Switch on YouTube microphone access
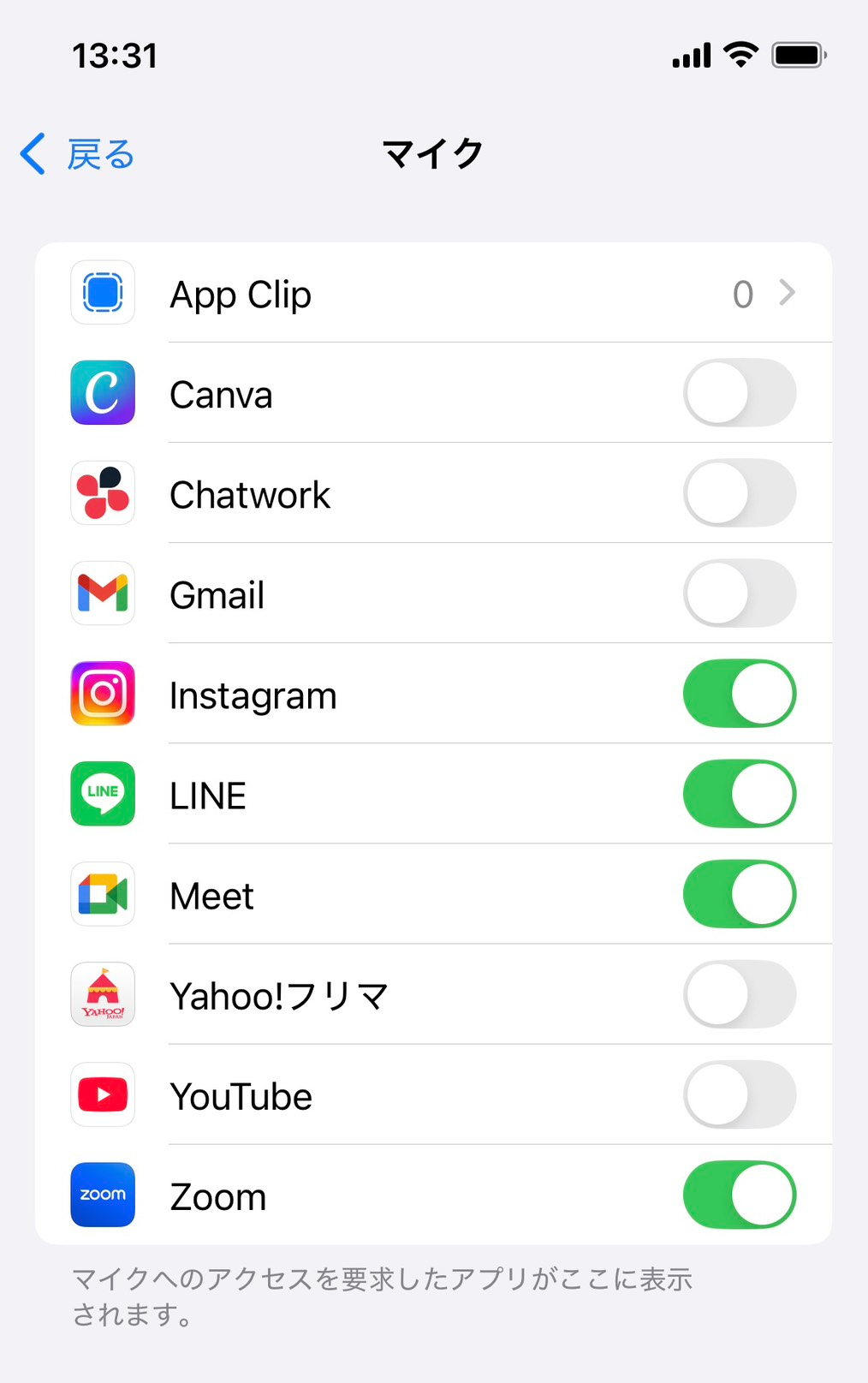The width and height of the screenshot is (868, 1383). point(739,1094)
